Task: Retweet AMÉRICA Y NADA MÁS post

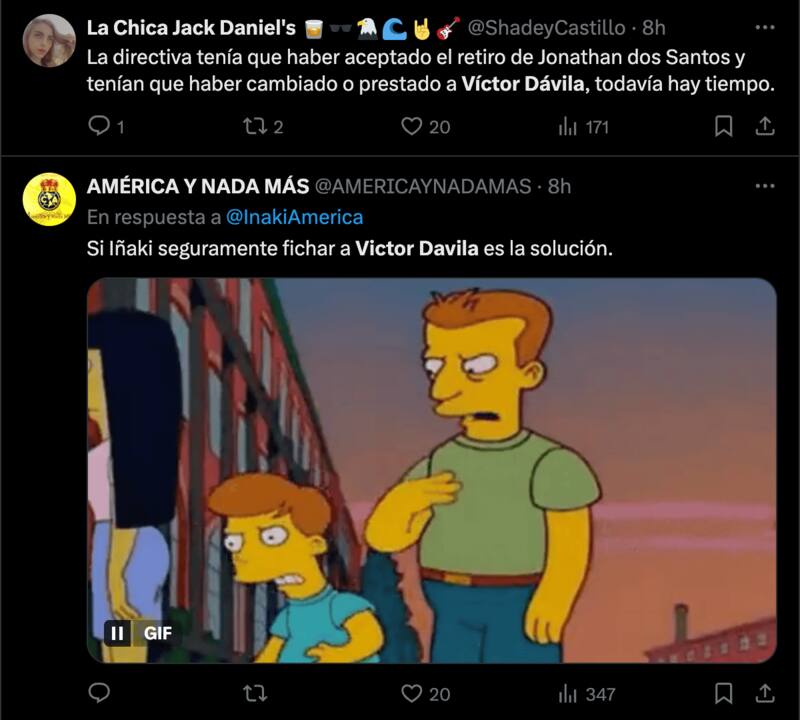Action: tap(255, 693)
